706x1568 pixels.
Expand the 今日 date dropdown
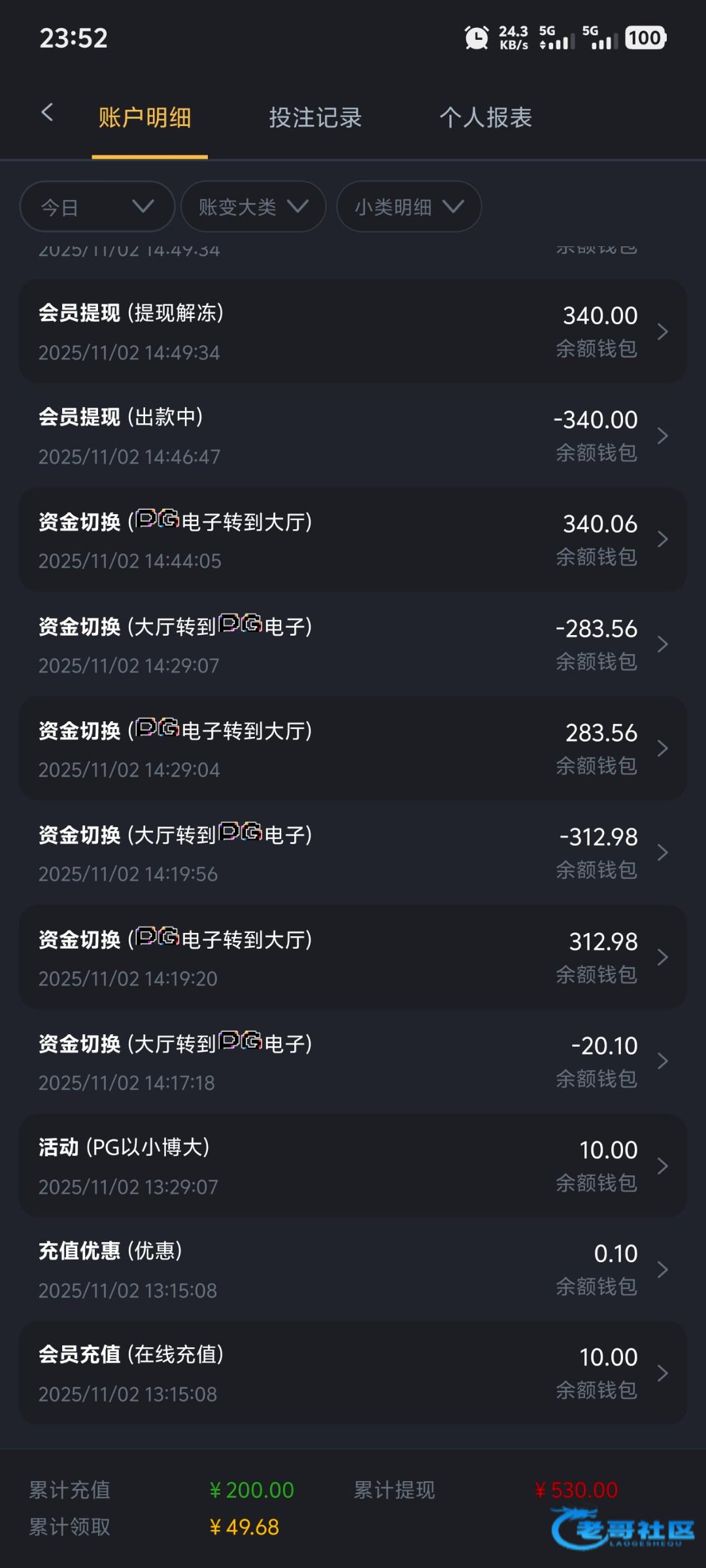point(97,206)
